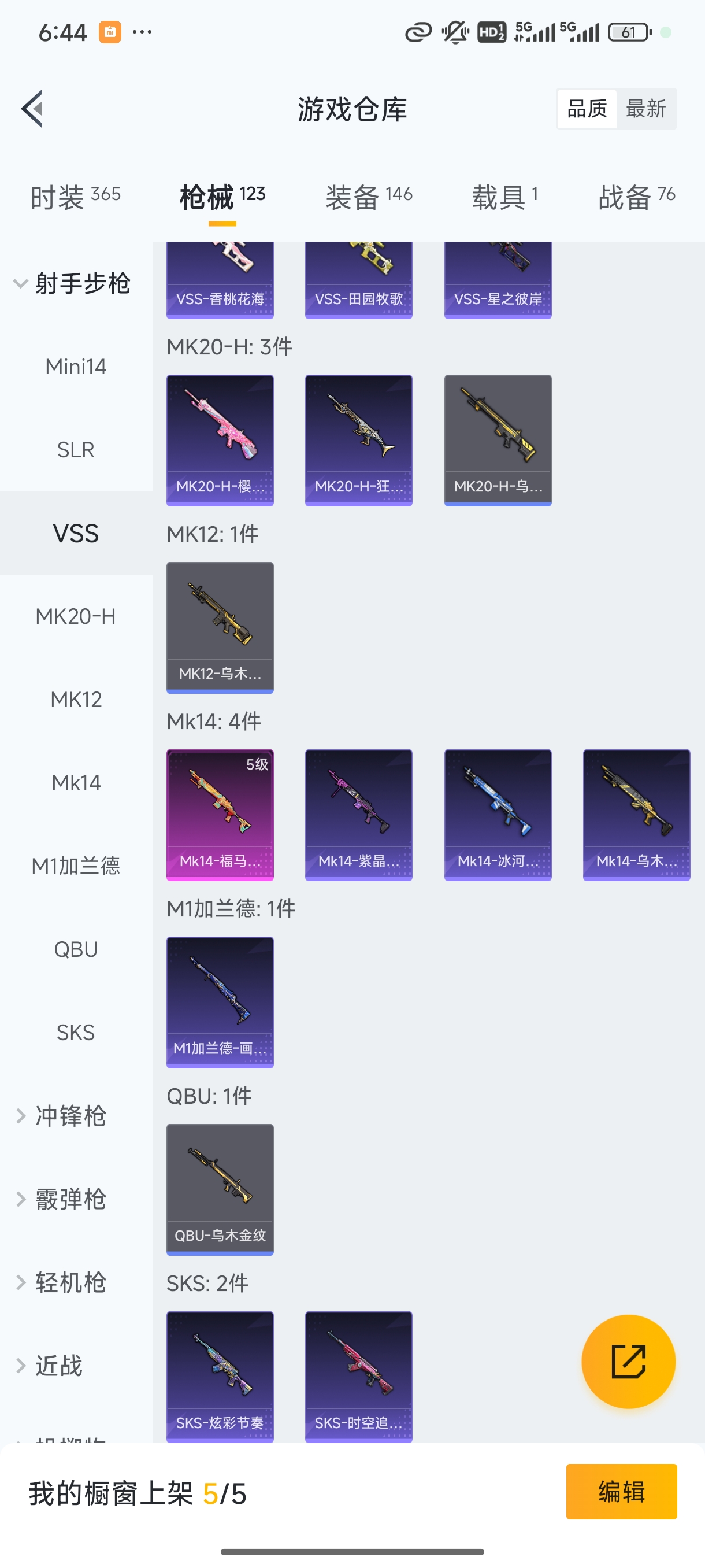This screenshot has height=1568, width=705.
Task: Switch to the 装备 tab
Action: pos(369,197)
